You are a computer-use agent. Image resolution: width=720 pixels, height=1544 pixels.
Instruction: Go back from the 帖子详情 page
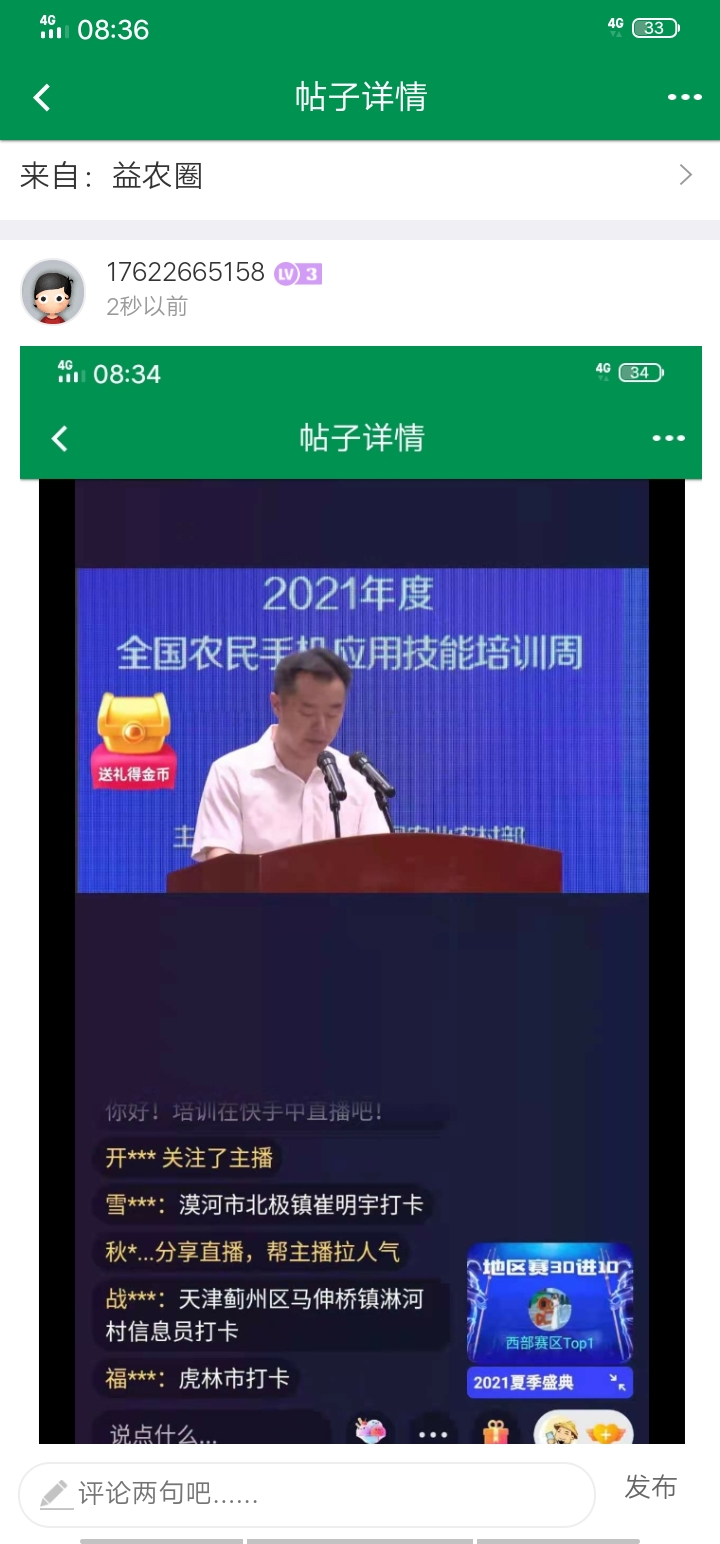point(42,97)
